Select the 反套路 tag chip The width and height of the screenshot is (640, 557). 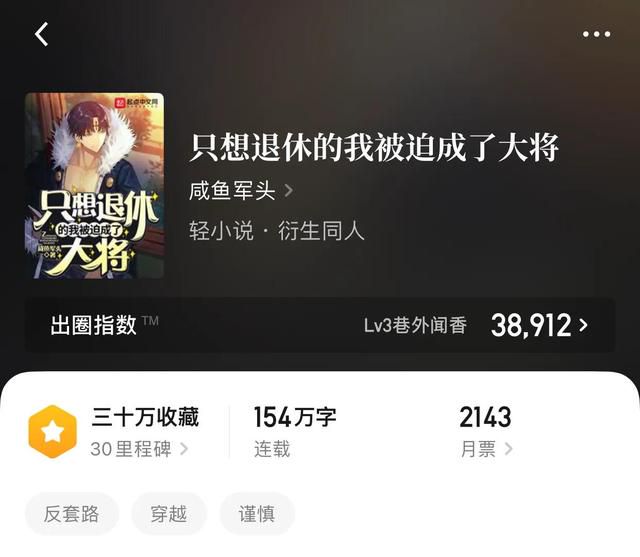coord(72,514)
